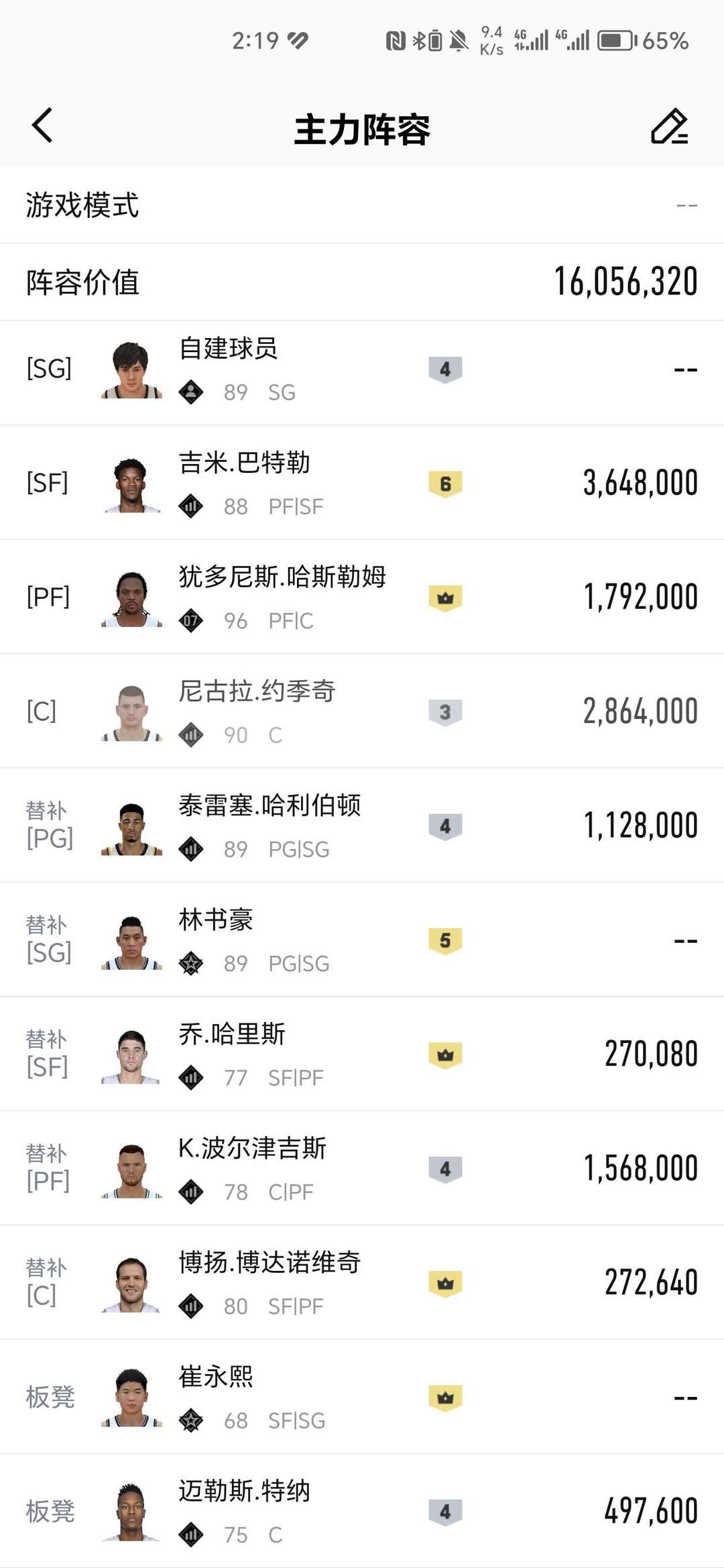This screenshot has height=1568, width=724.
Task: Select the 犹多尼斯.哈斯勒姆 row
Action: [x=362, y=597]
